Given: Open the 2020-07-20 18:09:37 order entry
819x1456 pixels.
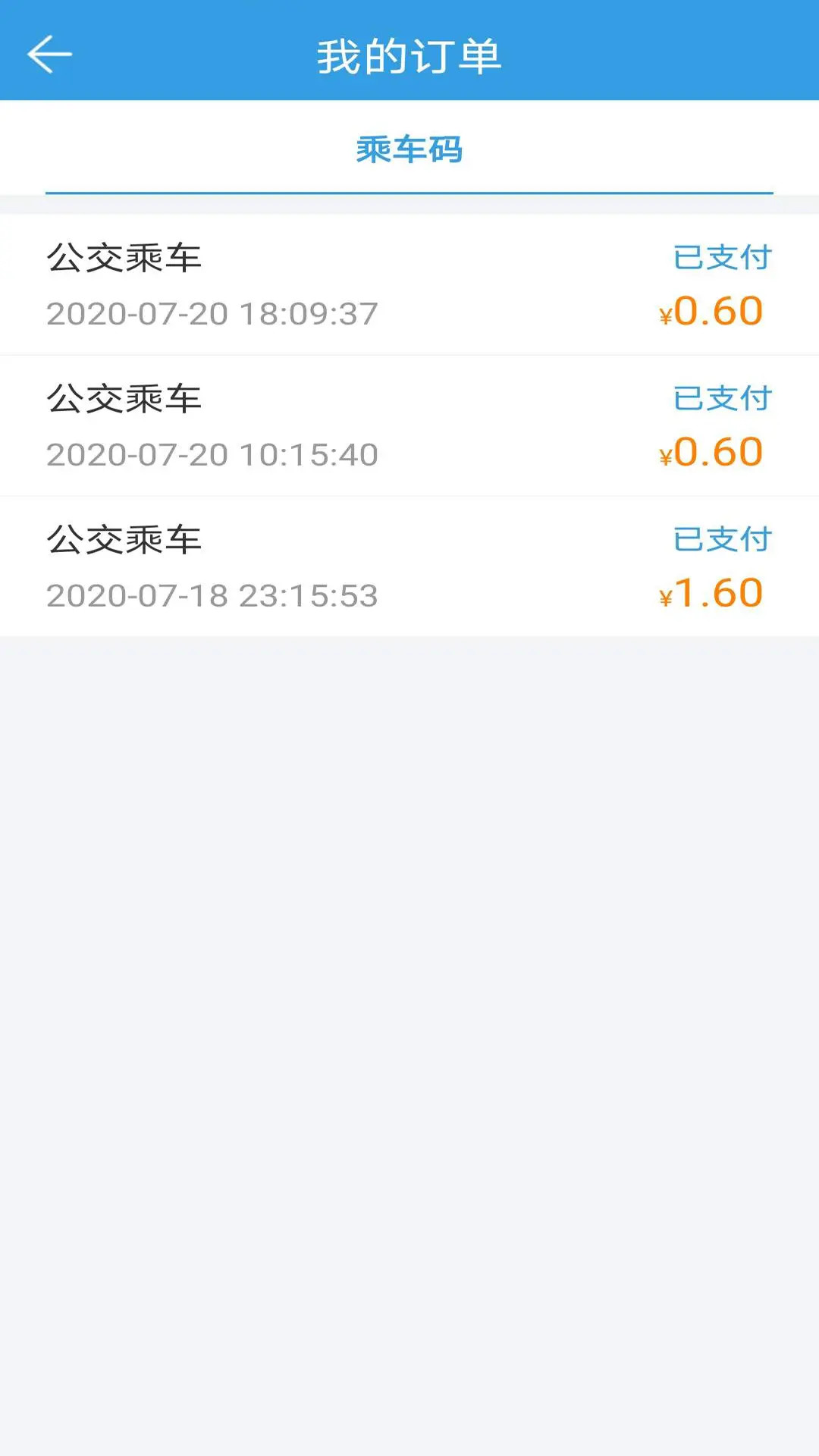Looking at the screenshot, I should (212, 312).
